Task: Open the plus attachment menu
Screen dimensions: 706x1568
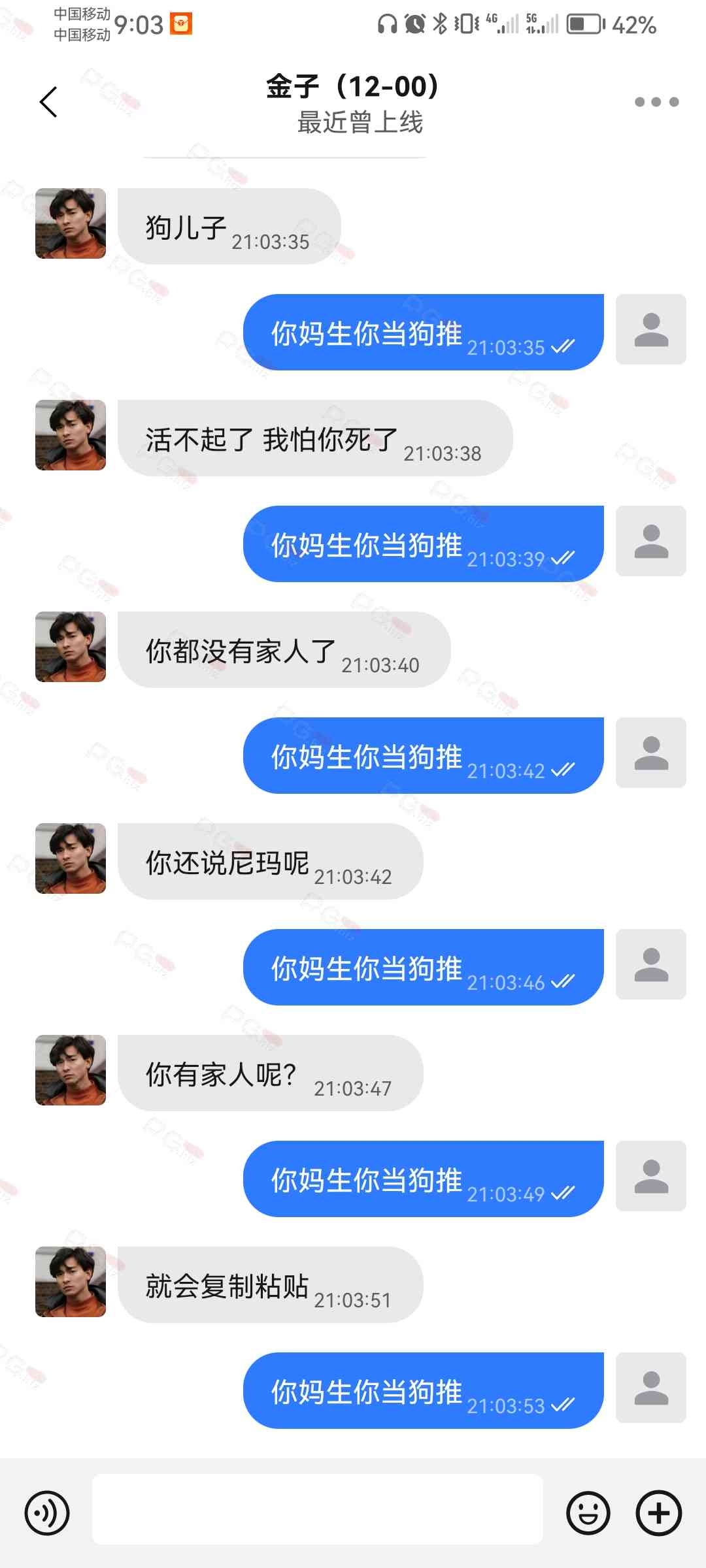Action: (659, 1512)
